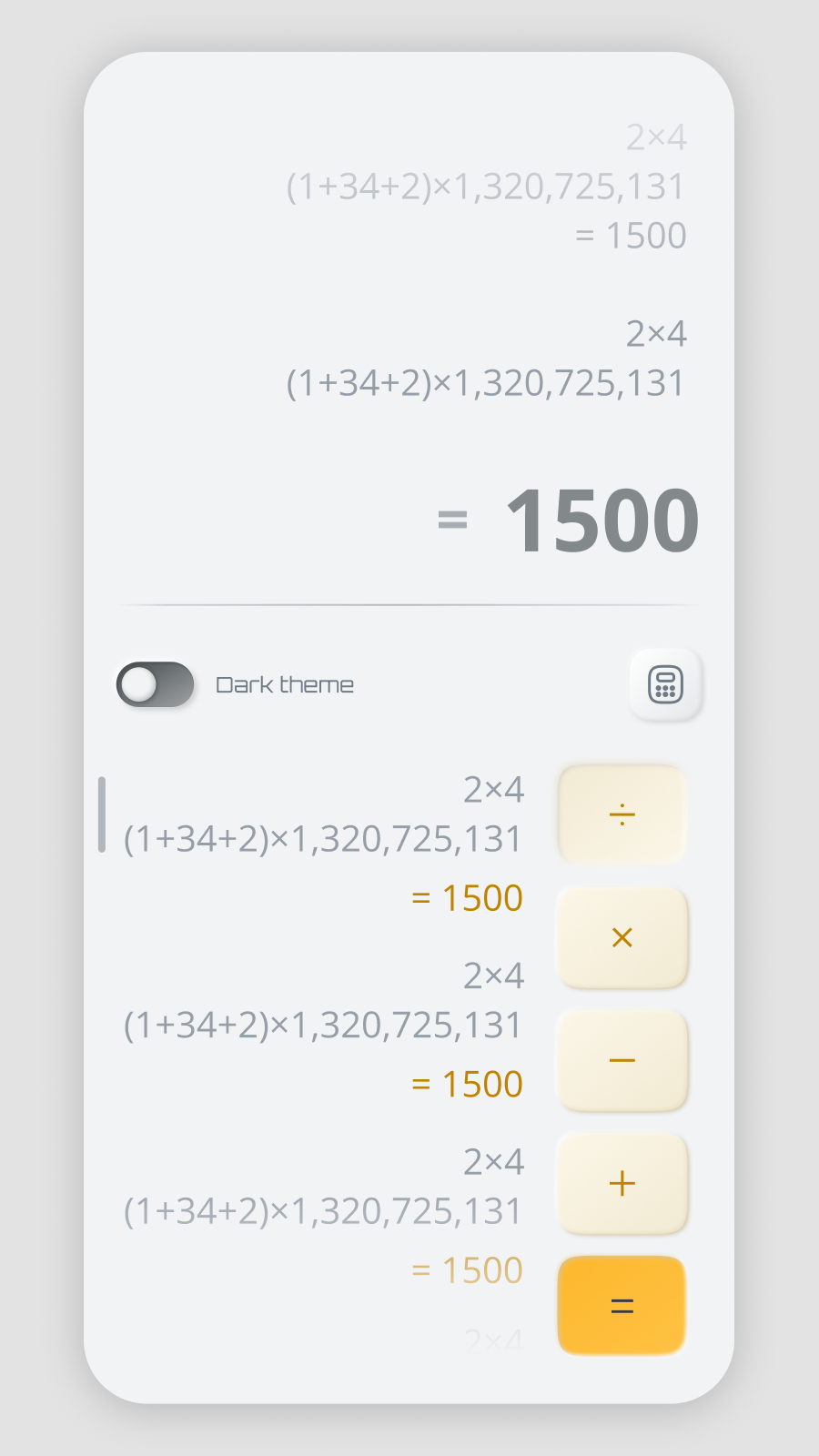Open the calculator keypad icon

point(665,684)
